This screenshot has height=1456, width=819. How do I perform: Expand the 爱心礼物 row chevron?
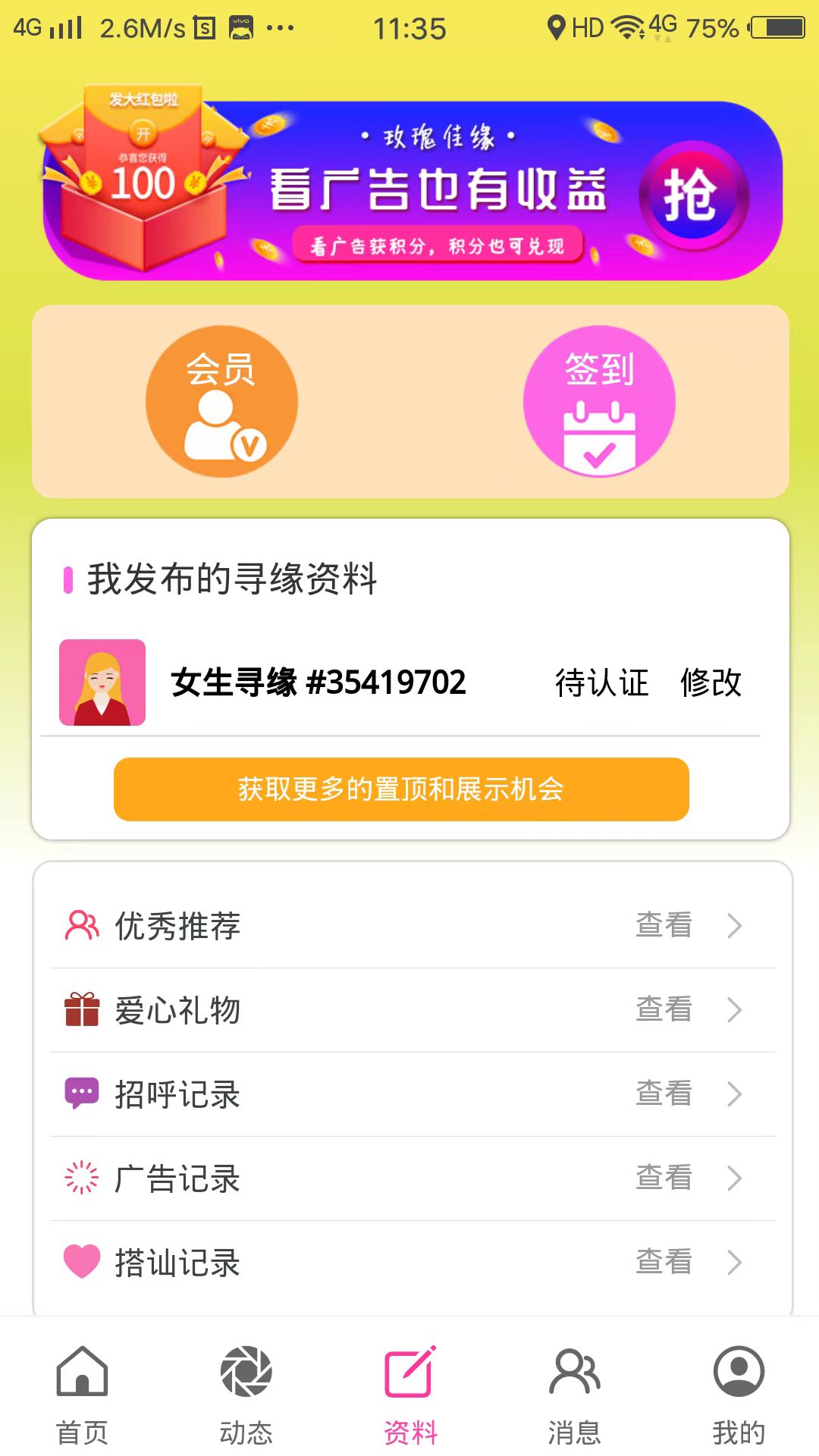[733, 1009]
